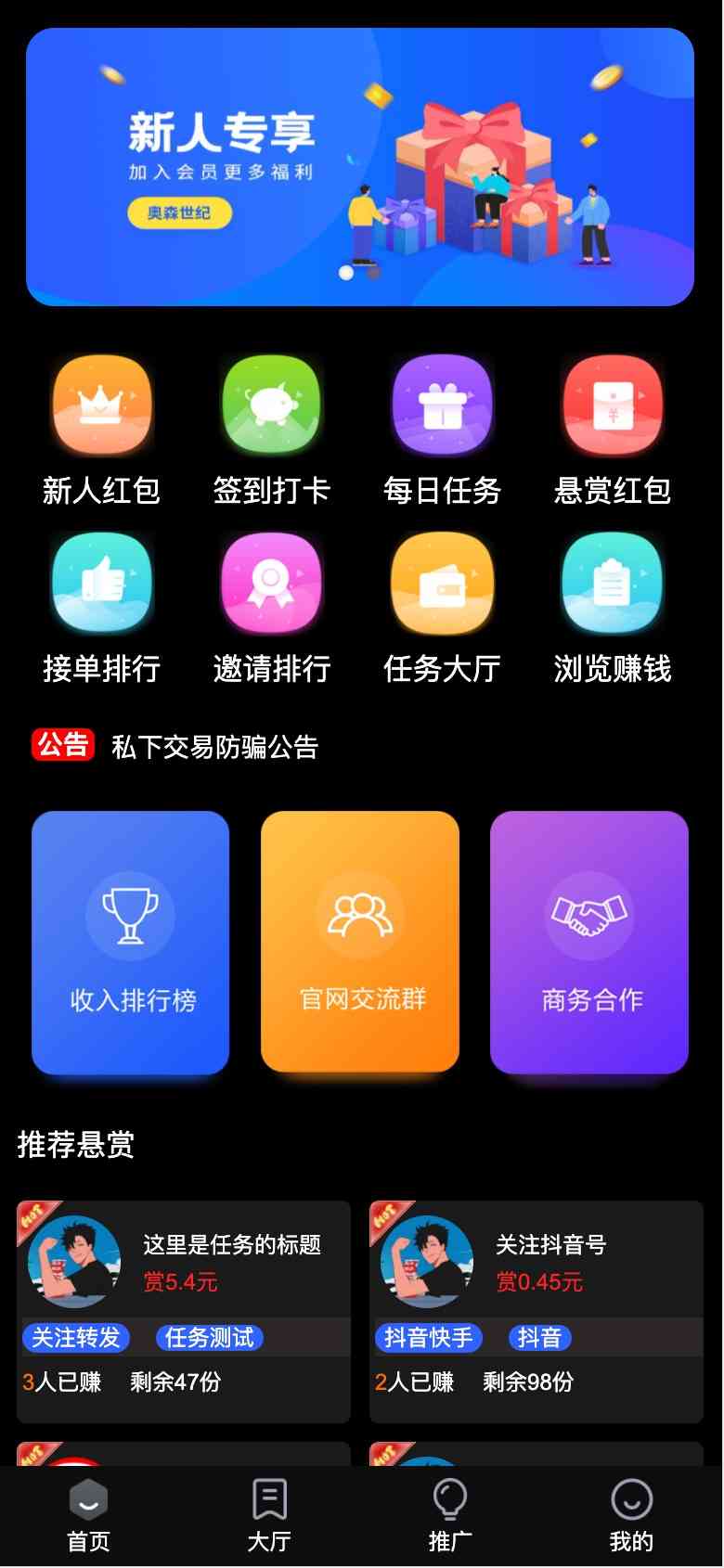Screen dimensions: 724x1568
Task: Open the 新人专享 promo banner
Action: [x=360, y=167]
